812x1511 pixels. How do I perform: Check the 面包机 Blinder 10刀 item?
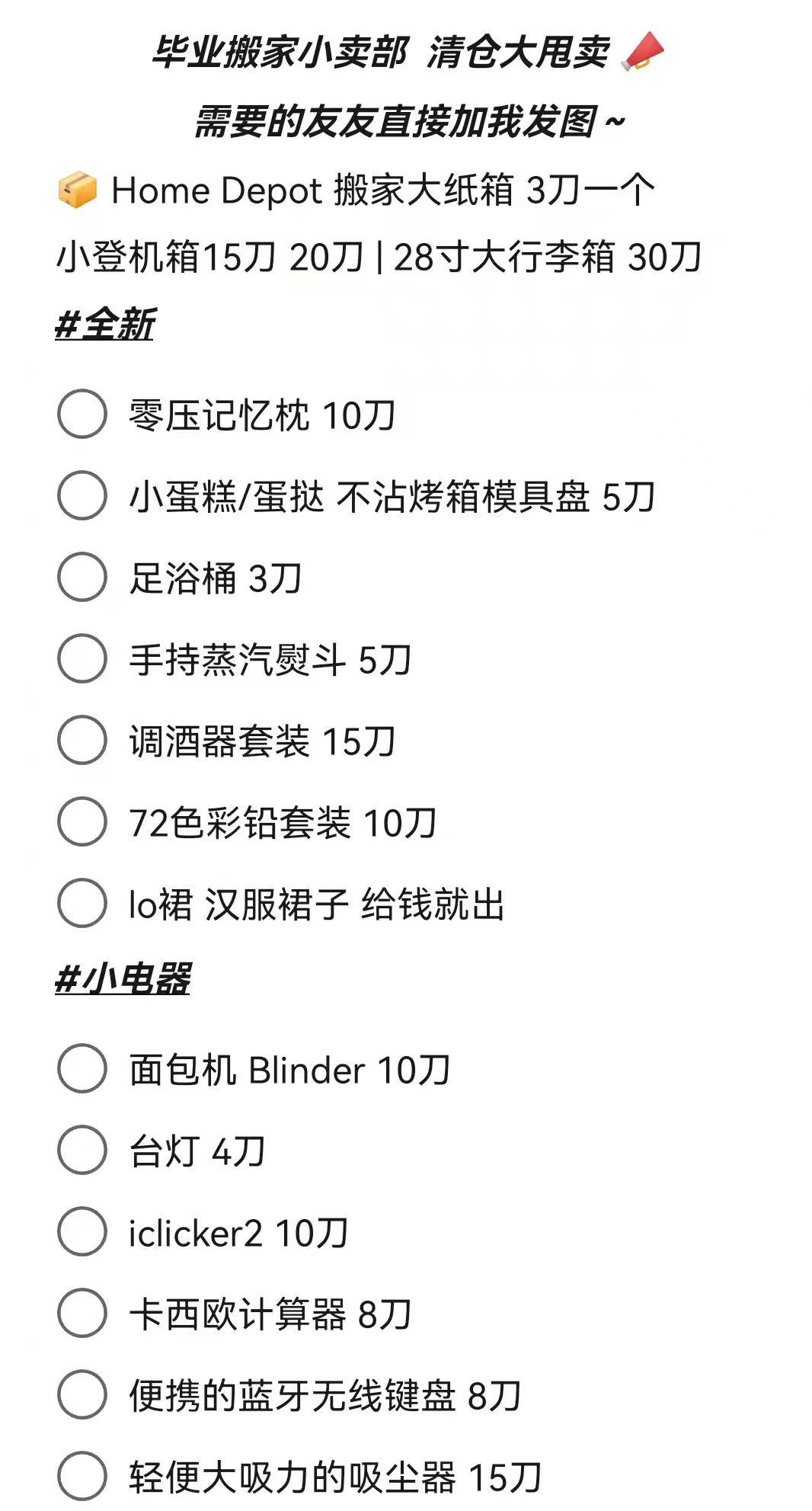click(x=82, y=1068)
